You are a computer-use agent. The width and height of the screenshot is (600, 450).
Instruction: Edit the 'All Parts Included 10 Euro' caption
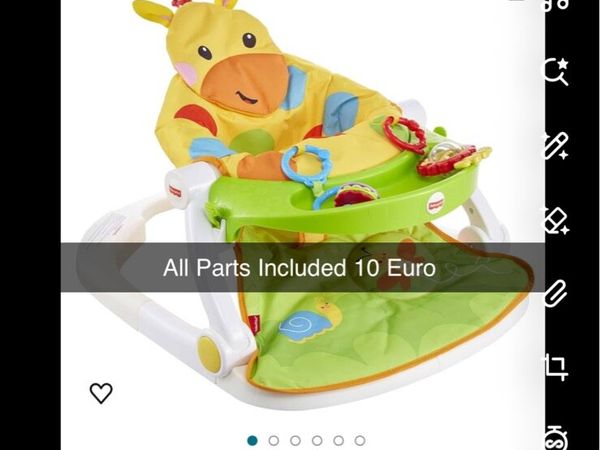[x=300, y=268]
